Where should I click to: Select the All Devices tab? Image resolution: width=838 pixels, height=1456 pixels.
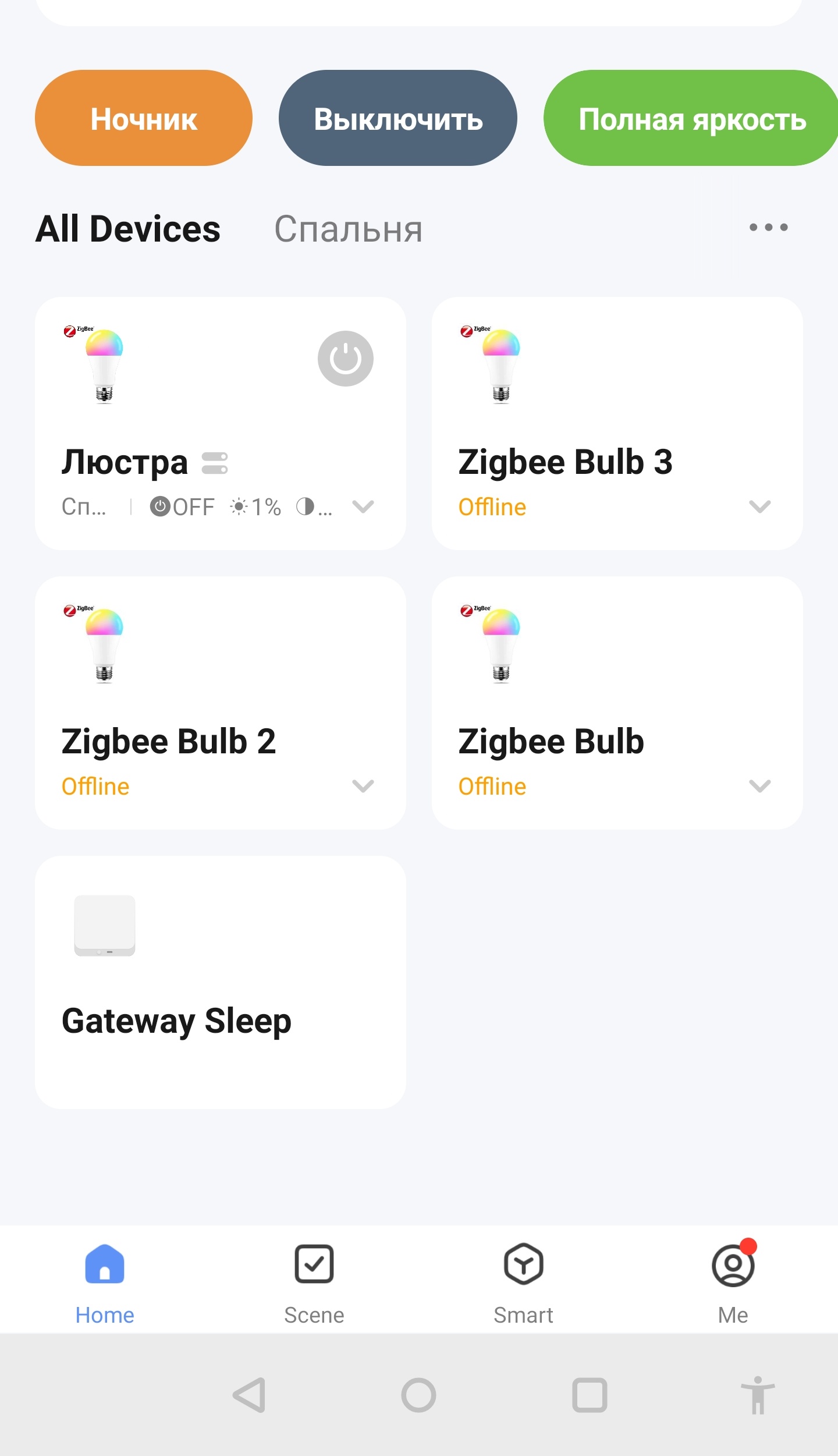(128, 229)
